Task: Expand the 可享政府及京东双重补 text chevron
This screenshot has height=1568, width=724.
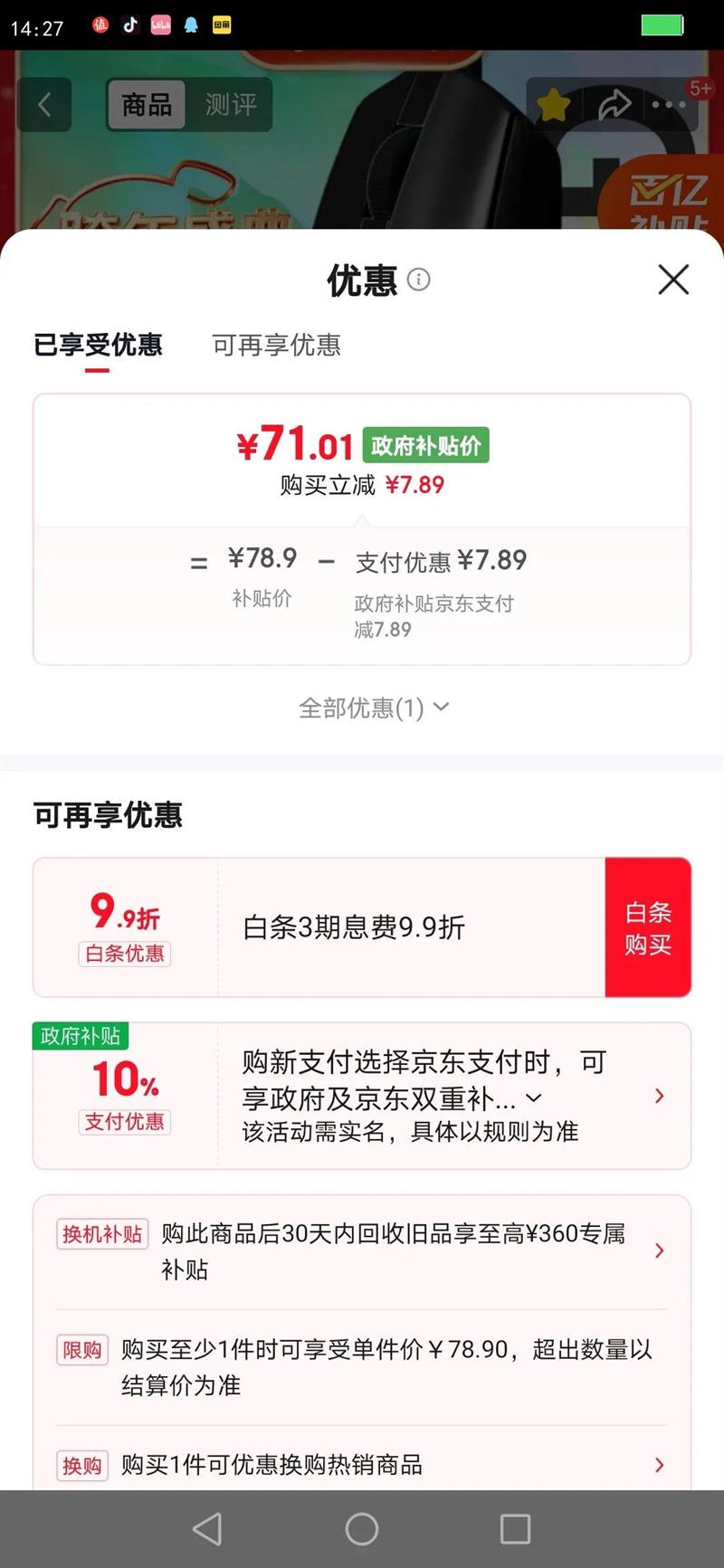Action: click(534, 1097)
